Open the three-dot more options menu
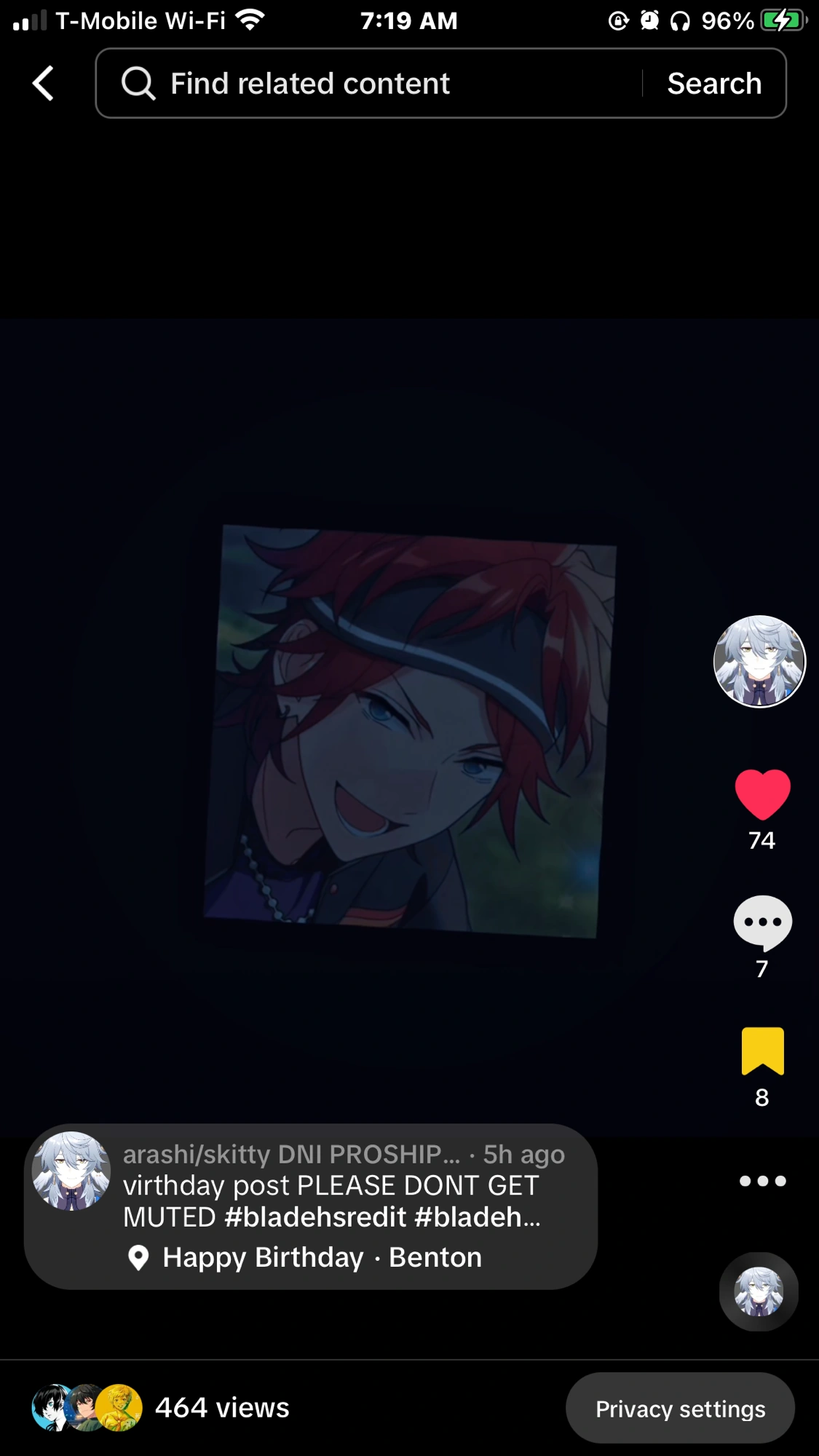This screenshot has width=819, height=1456. (762, 1181)
